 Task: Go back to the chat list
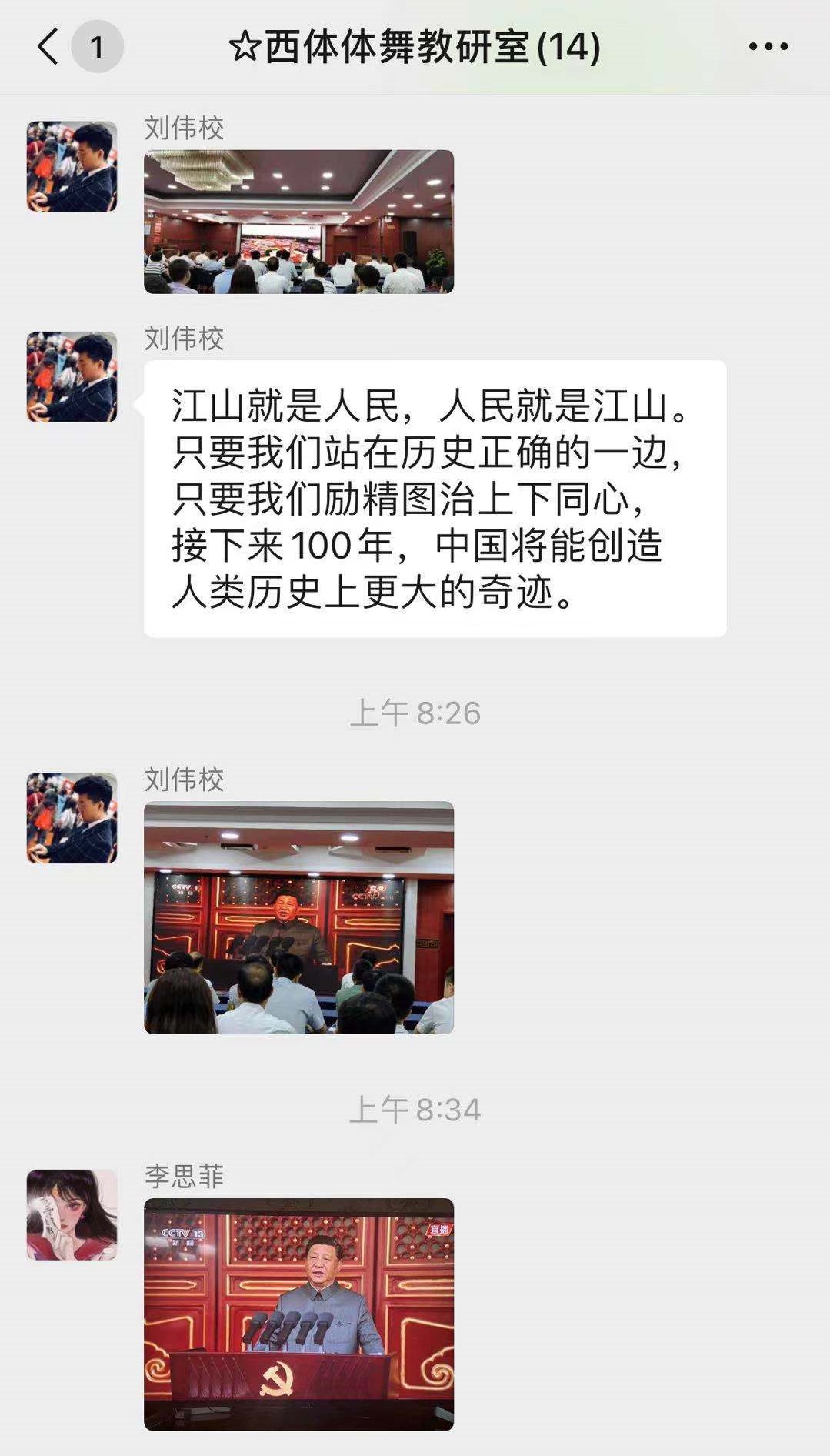48,46
